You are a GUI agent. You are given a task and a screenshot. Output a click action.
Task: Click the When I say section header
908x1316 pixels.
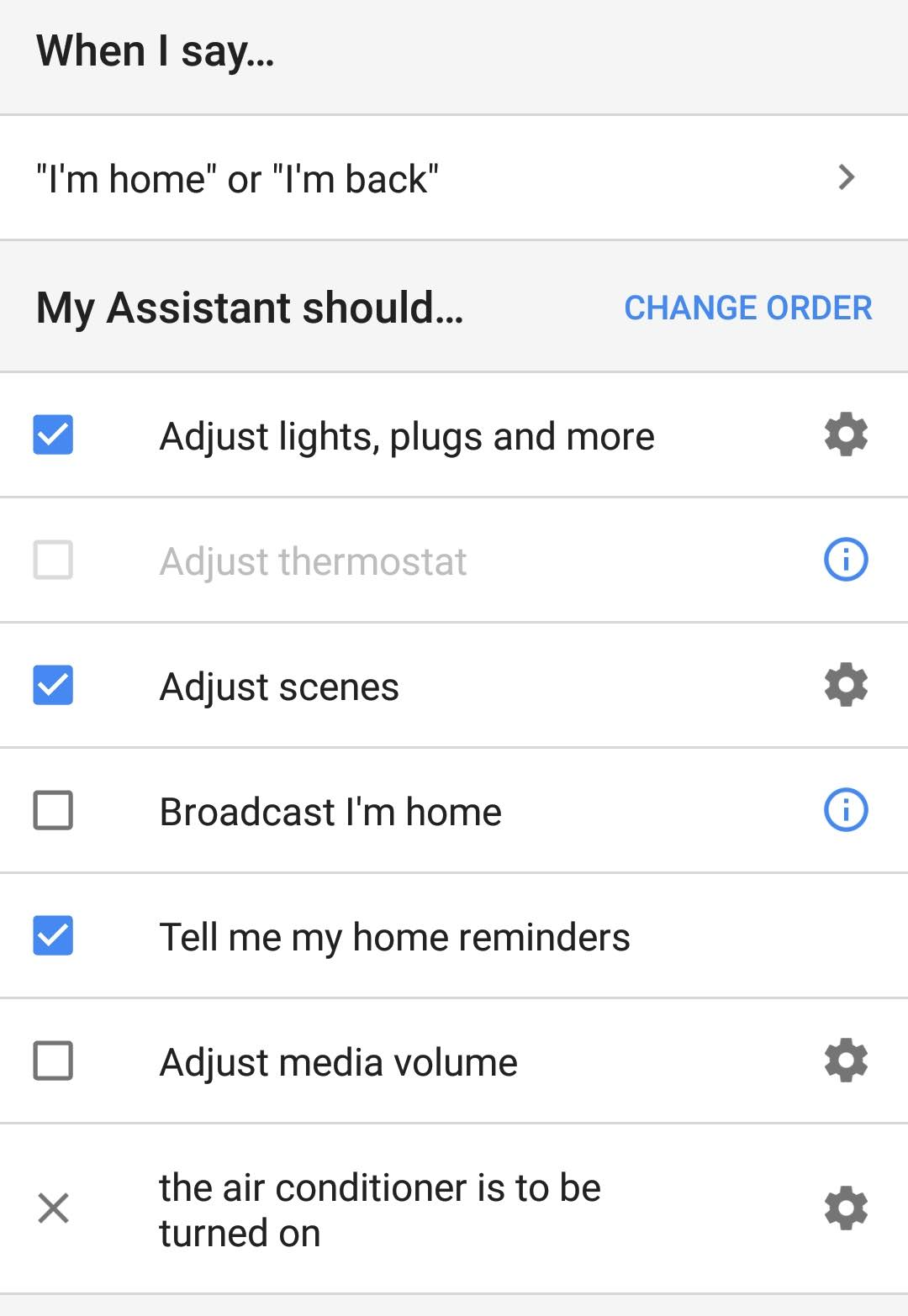(156, 52)
